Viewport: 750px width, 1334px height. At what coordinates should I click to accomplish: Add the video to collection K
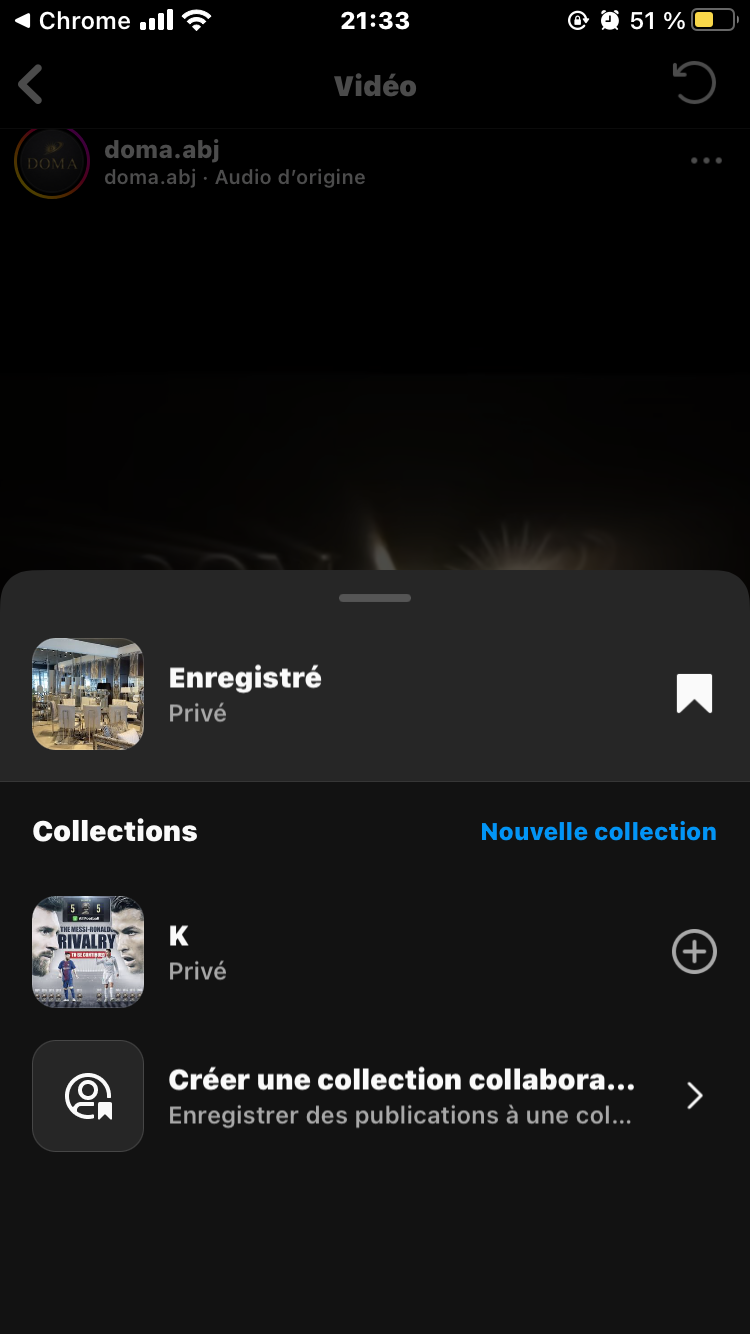[694, 952]
